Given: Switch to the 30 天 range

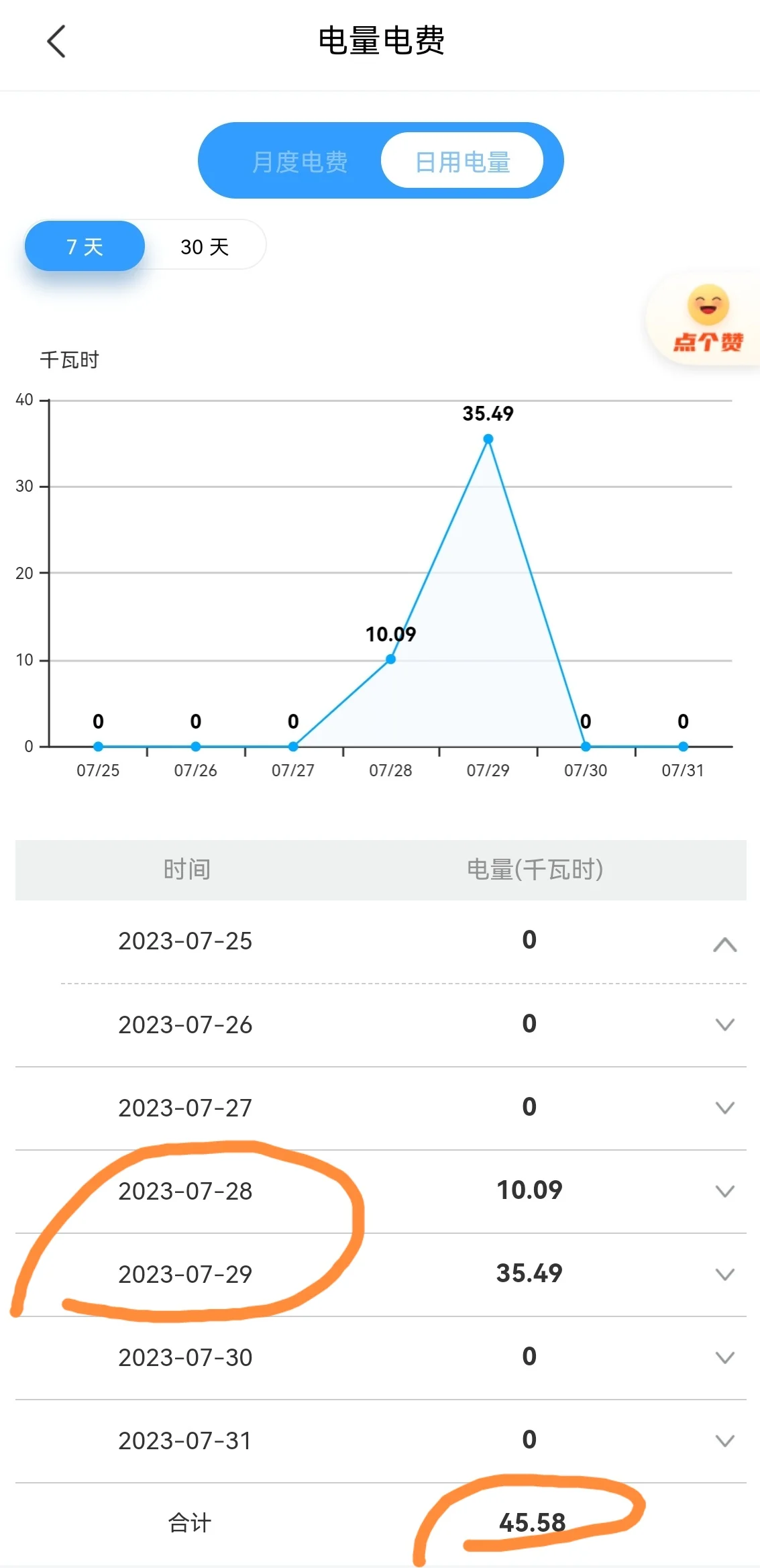Looking at the screenshot, I should [205, 246].
